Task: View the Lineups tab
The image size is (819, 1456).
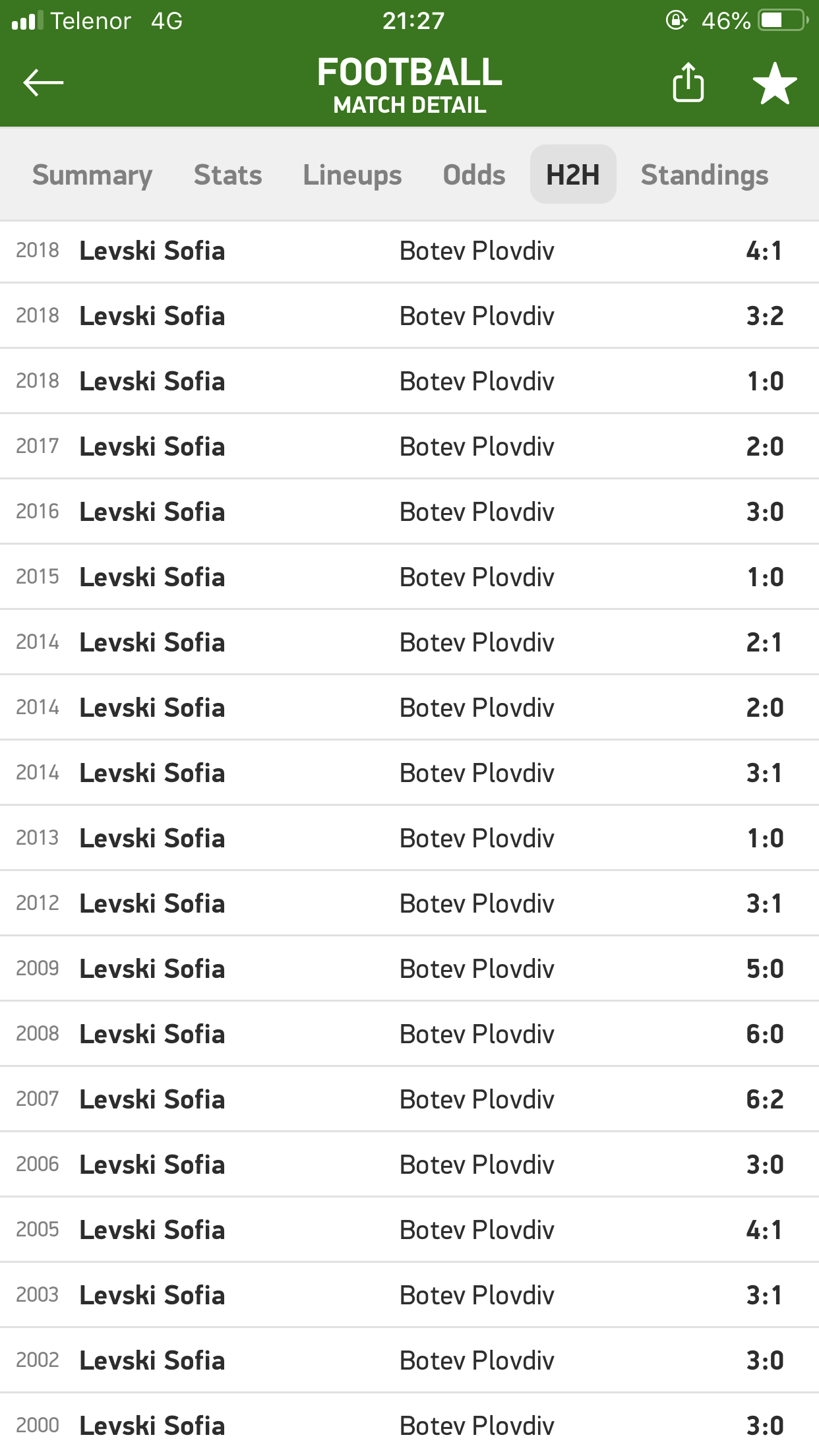Action: click(352, 175)
